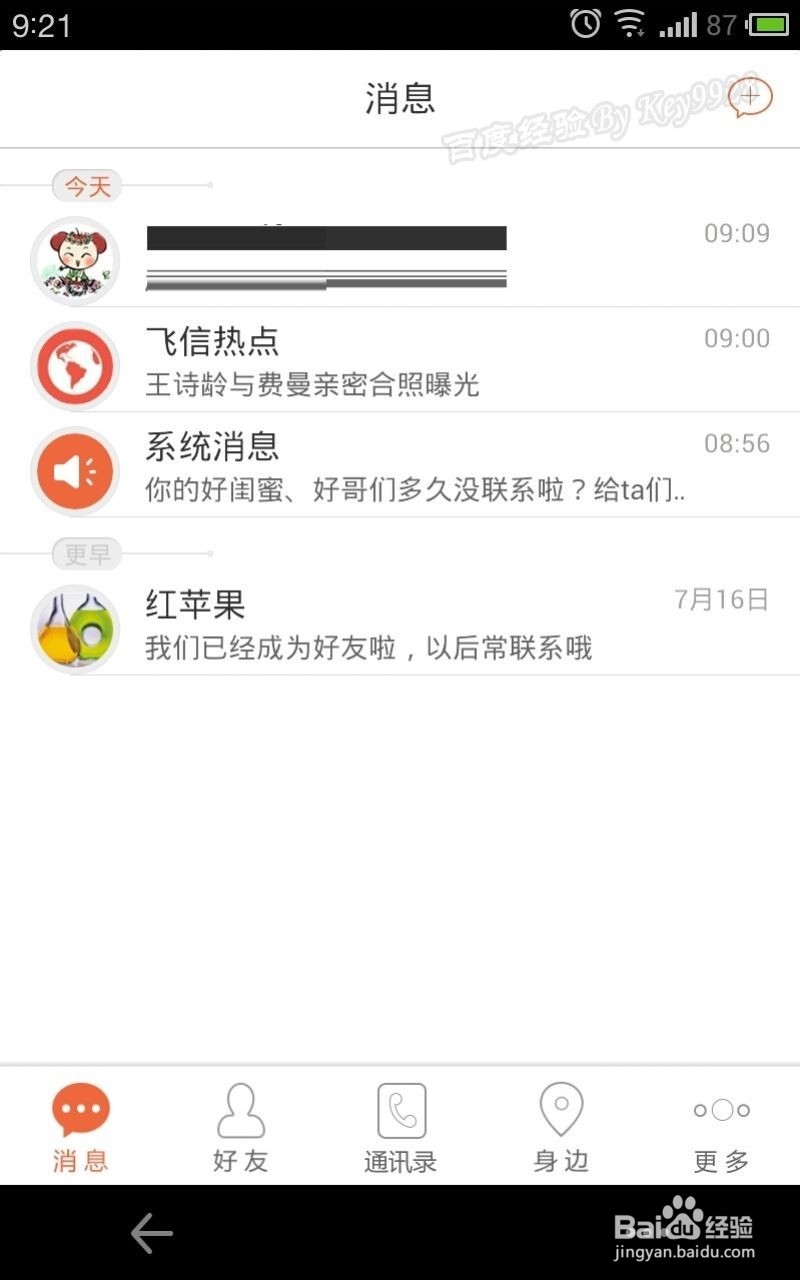The image size is (800, 1280).
Task: Tap the 红苹果 contact avatar
Action: pos(75,628)
